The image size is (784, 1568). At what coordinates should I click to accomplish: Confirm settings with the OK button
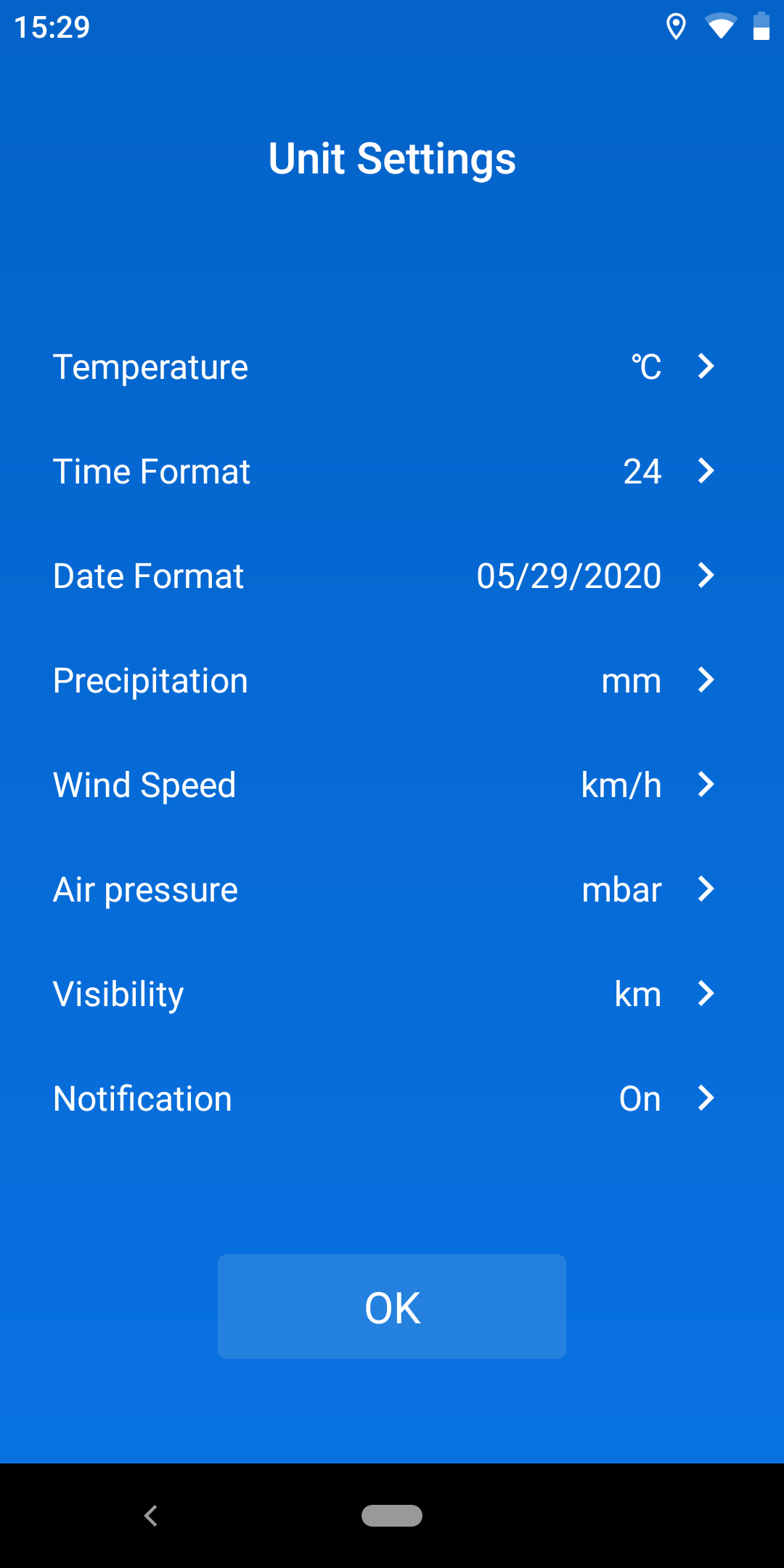[x=392, y=1307]
